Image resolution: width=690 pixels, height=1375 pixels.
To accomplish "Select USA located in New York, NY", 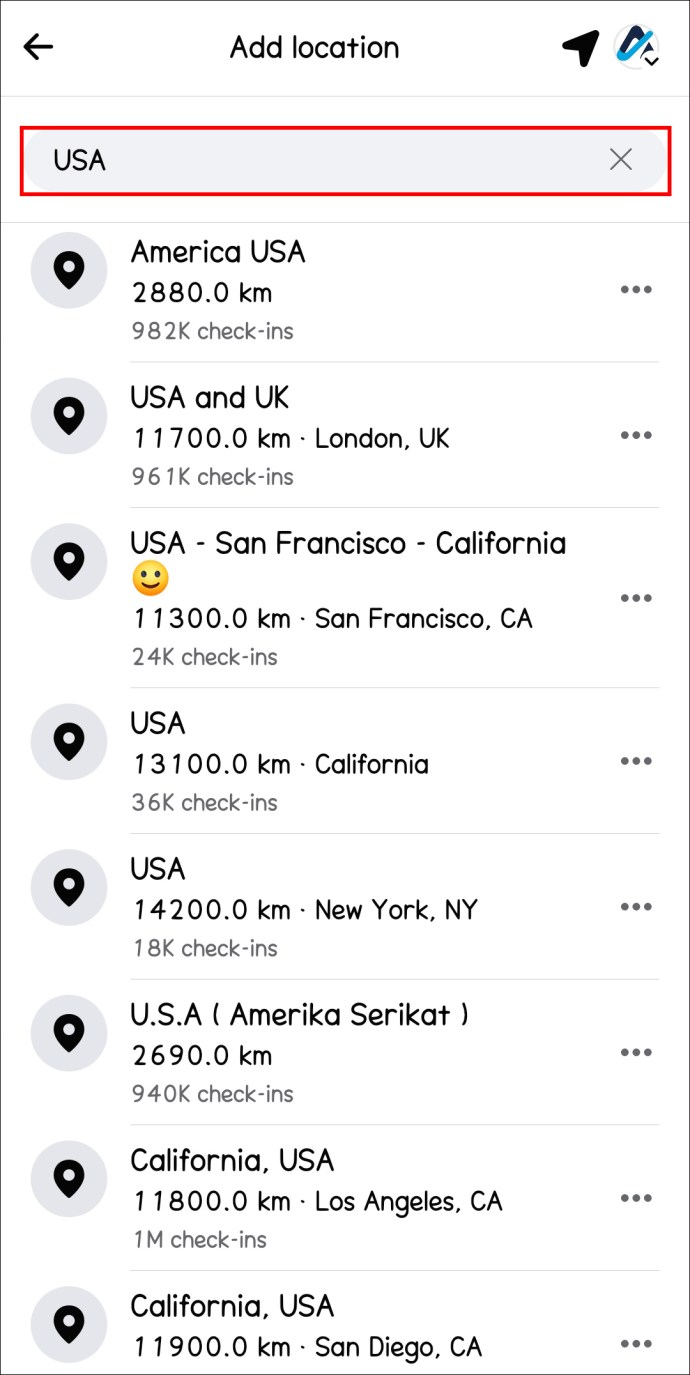I will 345,907.
